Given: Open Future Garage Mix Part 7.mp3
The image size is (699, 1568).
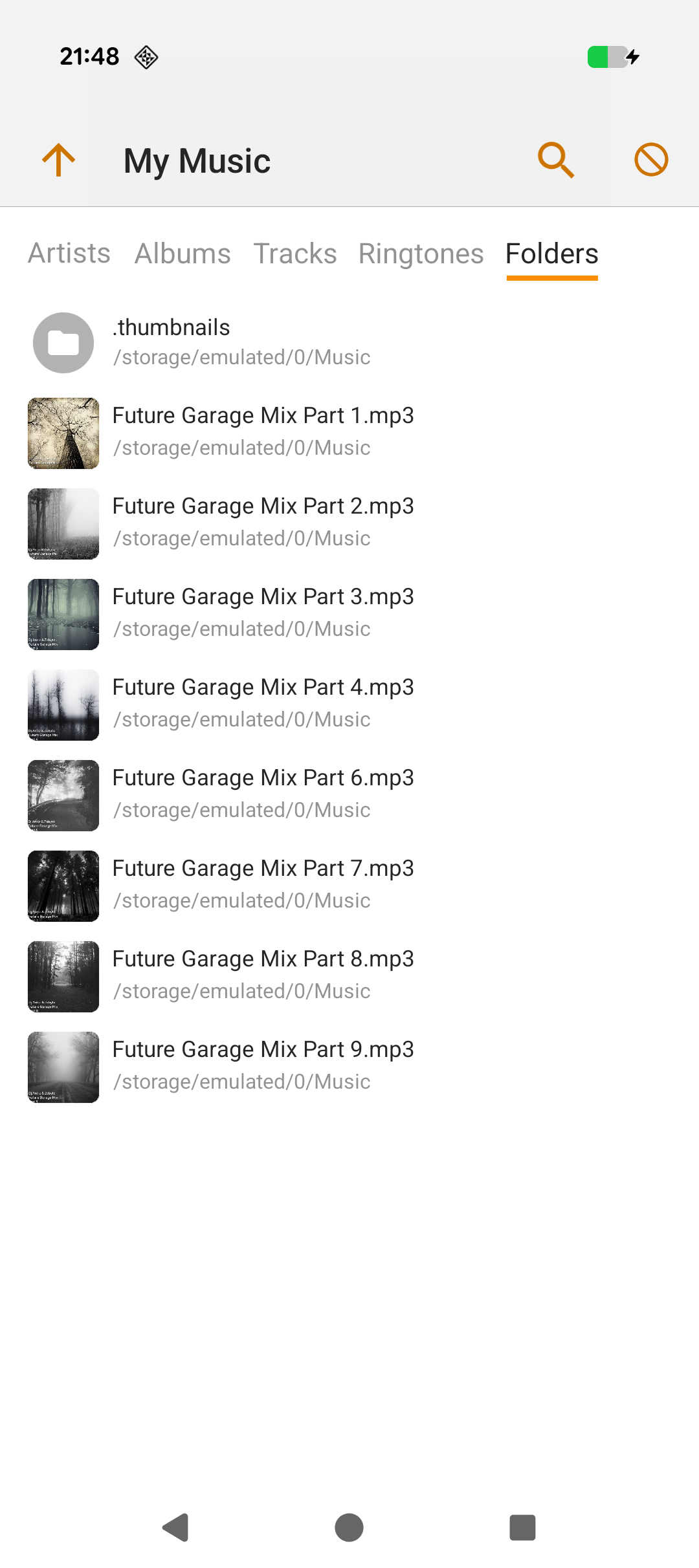Looking at the screenshot, I should click(262, 884).
